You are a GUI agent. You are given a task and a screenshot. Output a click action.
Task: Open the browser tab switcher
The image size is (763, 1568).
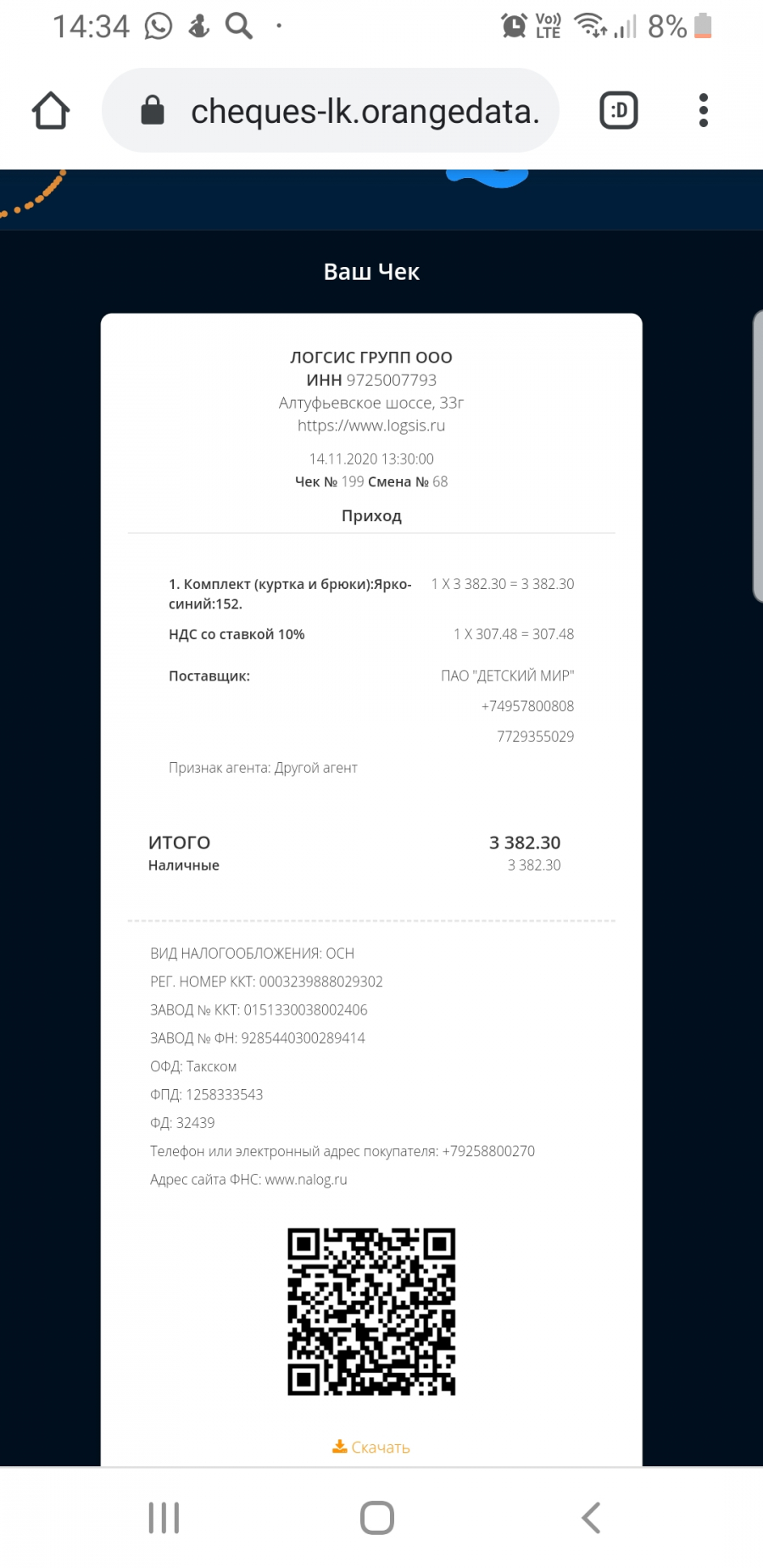click(x=619, y=110)
